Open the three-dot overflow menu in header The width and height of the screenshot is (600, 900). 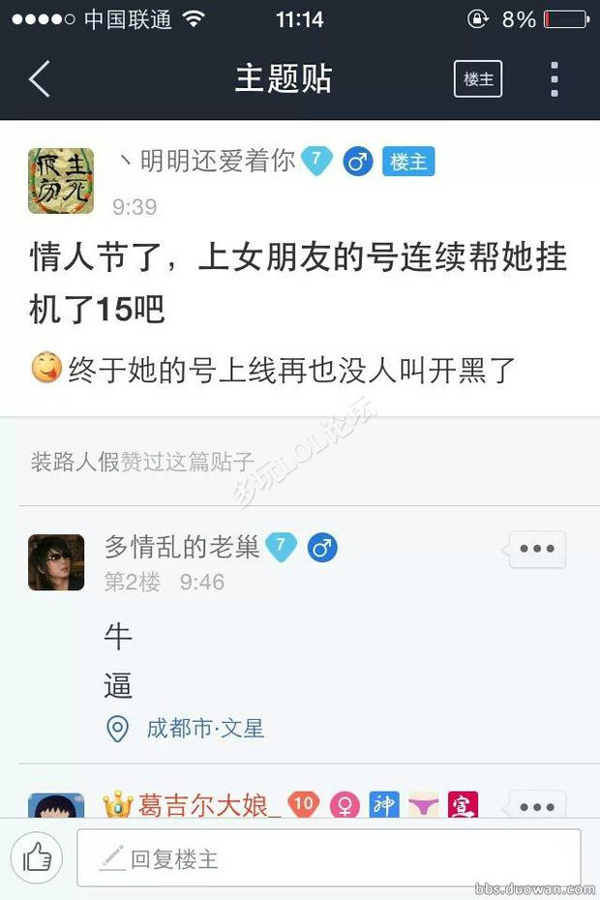coord(555,79)
